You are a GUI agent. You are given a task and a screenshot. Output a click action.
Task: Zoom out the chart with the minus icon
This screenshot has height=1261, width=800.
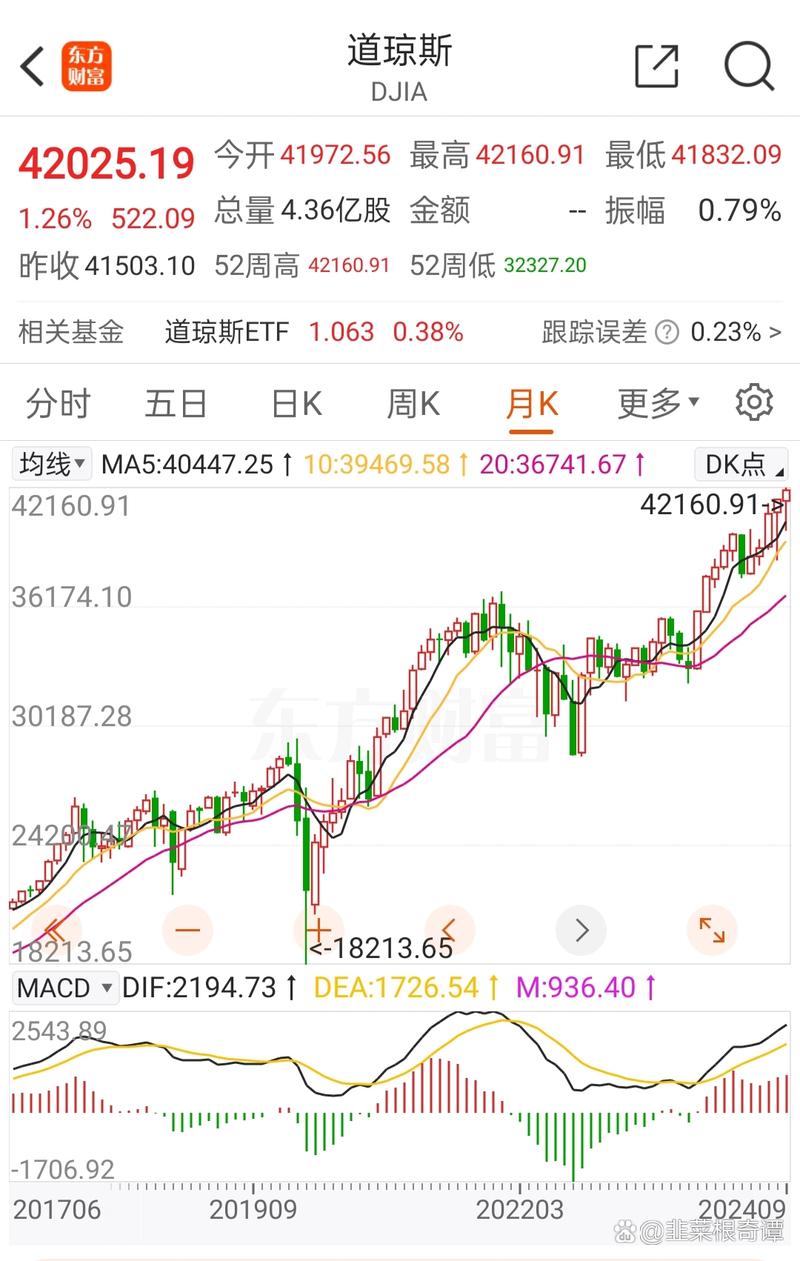point(188,930)
